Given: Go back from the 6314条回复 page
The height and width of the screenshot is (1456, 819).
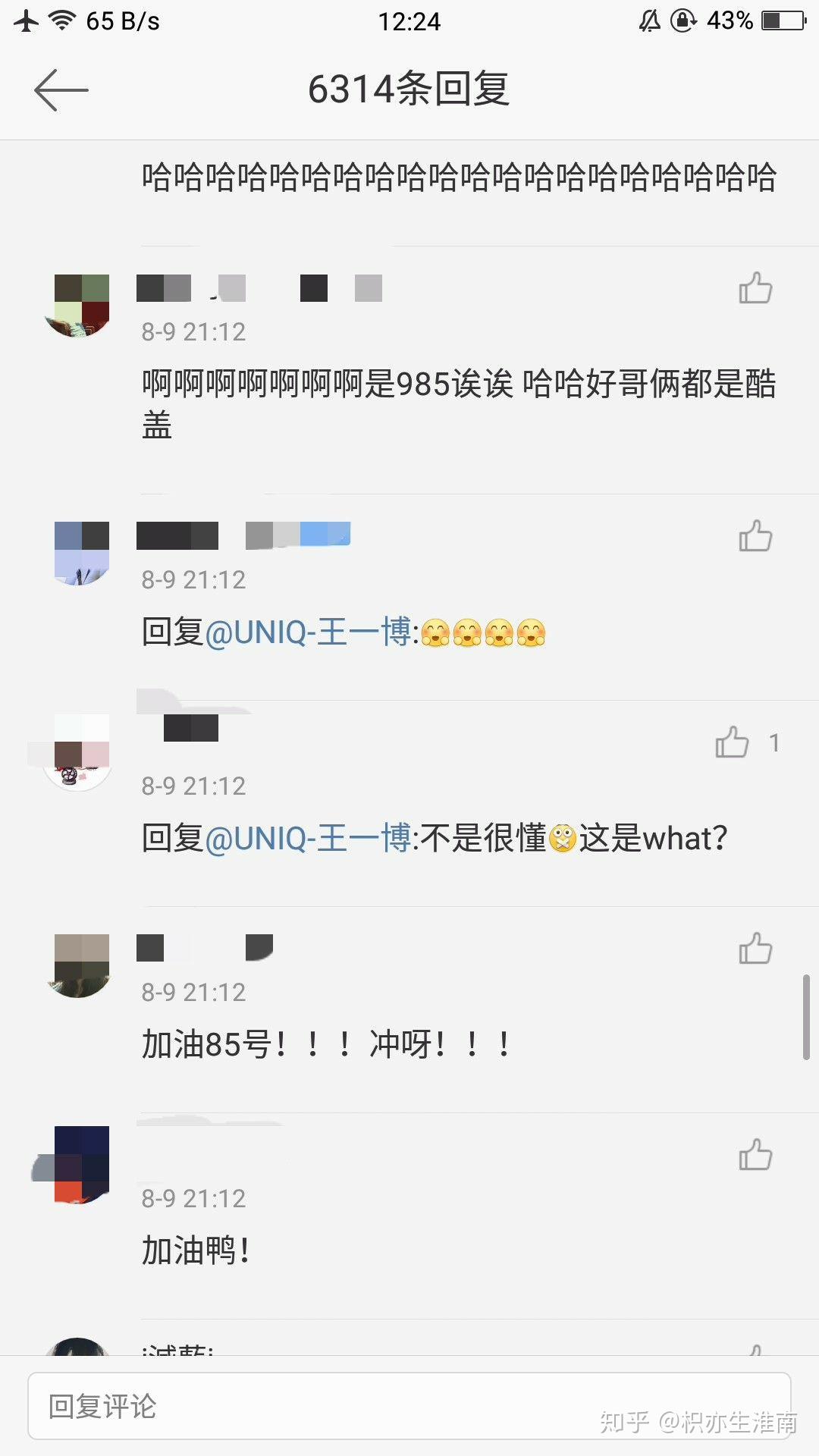Looking at the screenshot, I should pyautogui.click(x=61, y=90).
